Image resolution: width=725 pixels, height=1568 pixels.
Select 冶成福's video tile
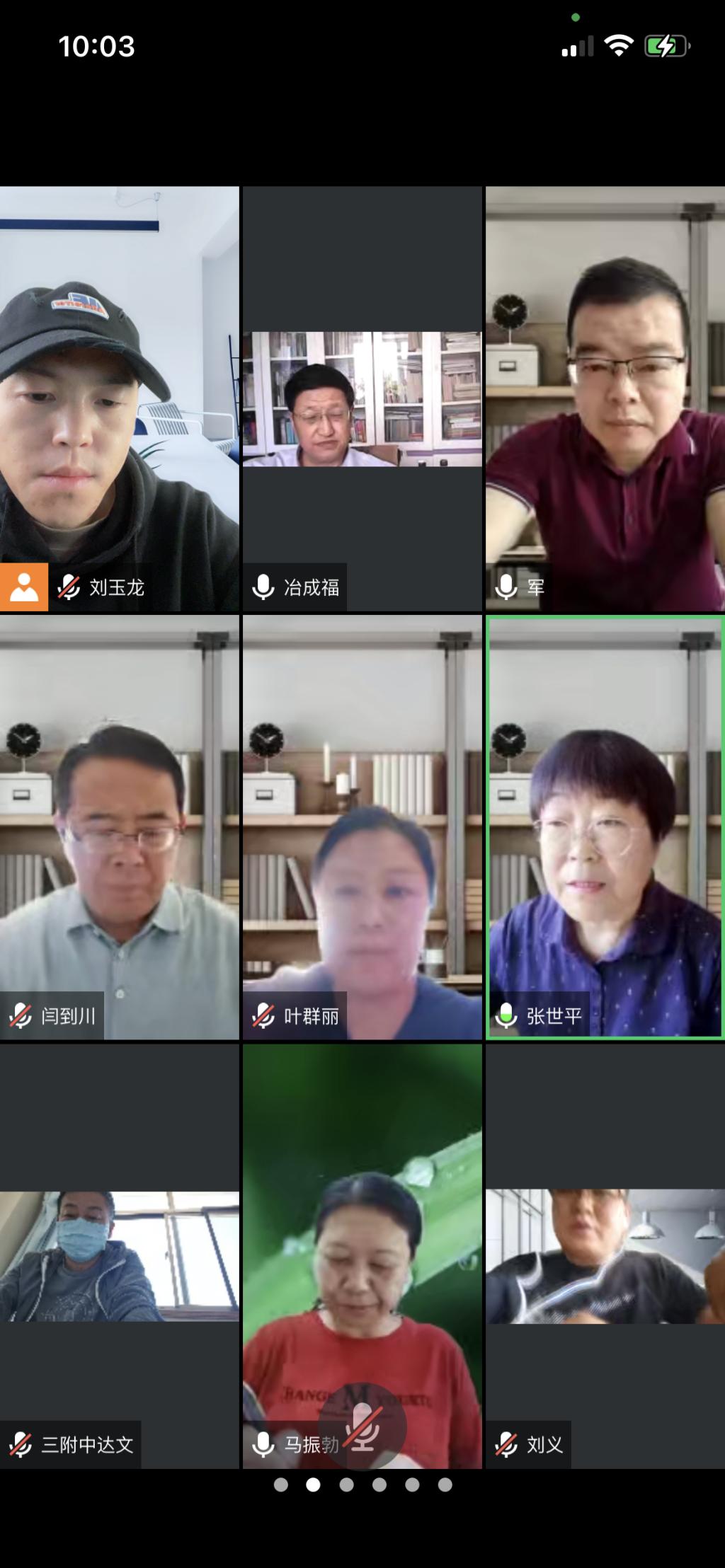click(x=362, y=398)
